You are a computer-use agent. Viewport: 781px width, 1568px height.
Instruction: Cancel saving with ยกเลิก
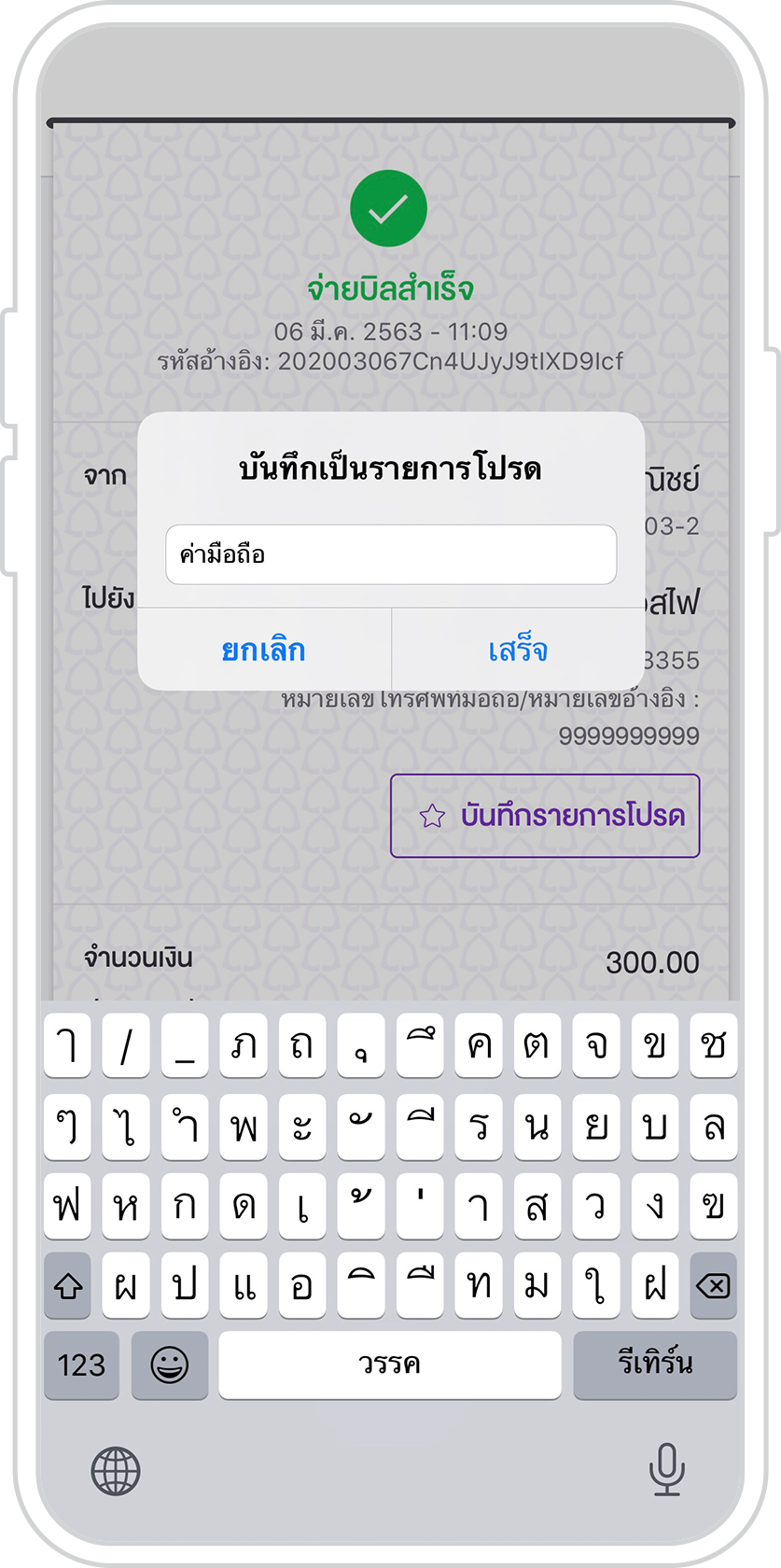[x=263, y=650]
